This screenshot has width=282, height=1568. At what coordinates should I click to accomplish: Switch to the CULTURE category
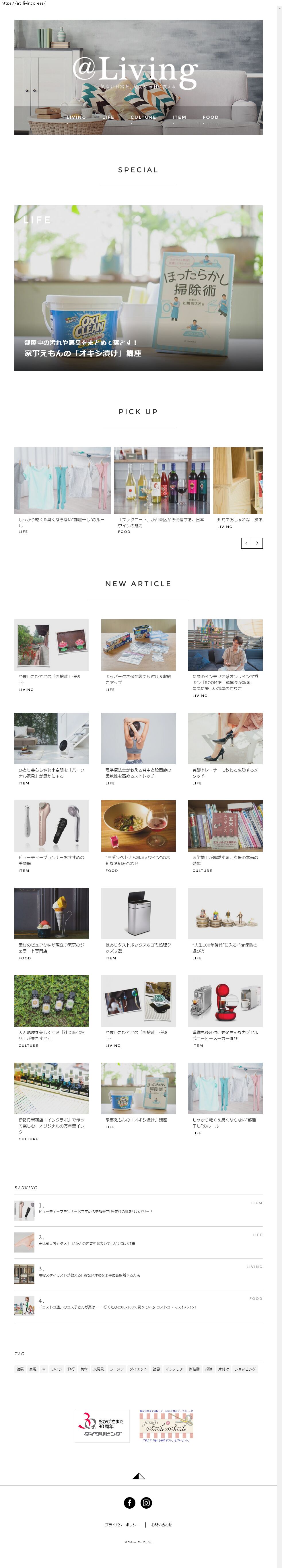pos(143,117)
